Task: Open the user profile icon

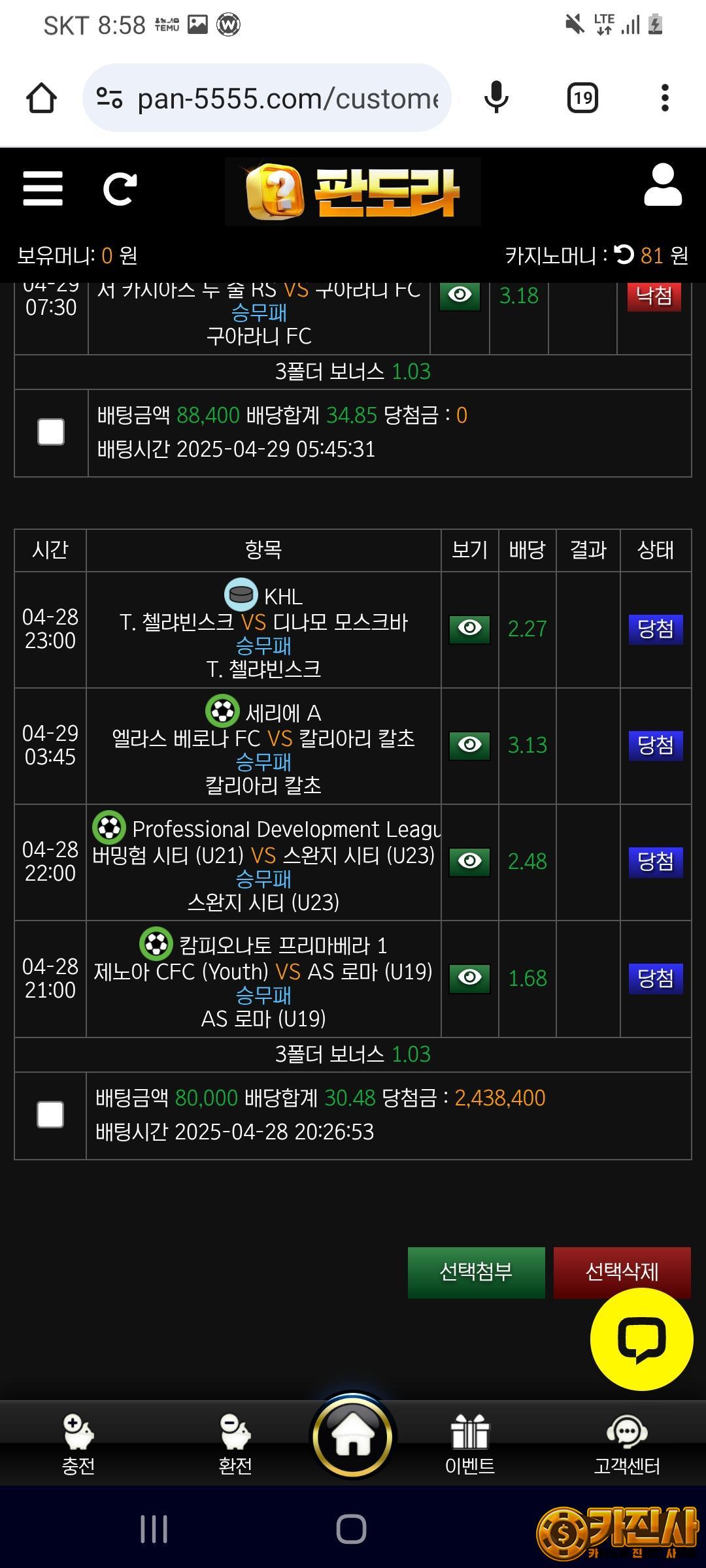Action: pyautogui.click(x=663, y=186)
